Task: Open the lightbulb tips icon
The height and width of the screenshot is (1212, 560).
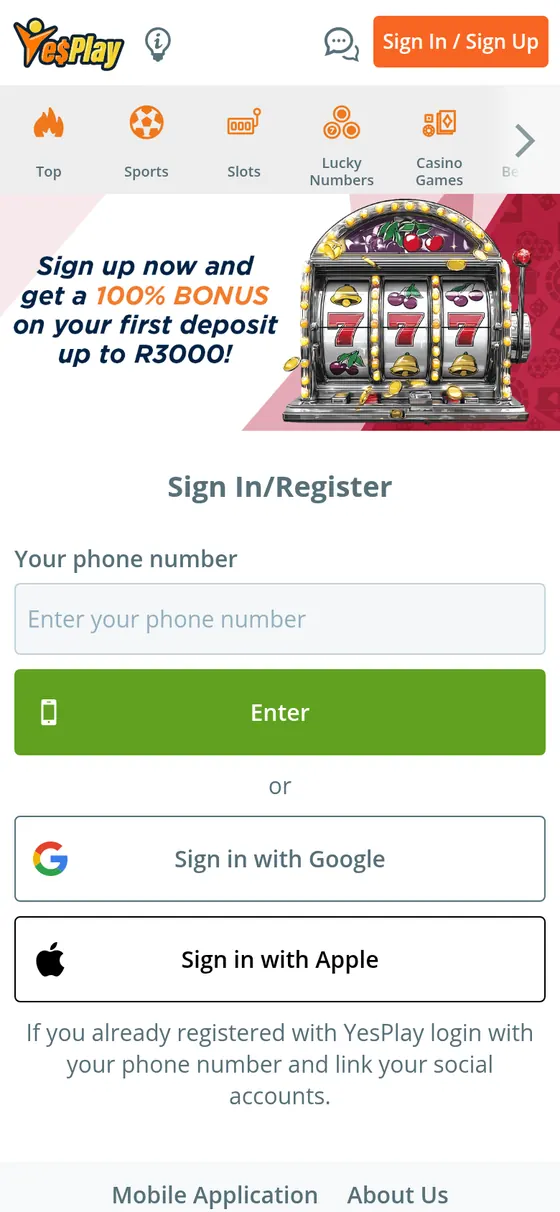Action: click(158, 43)
